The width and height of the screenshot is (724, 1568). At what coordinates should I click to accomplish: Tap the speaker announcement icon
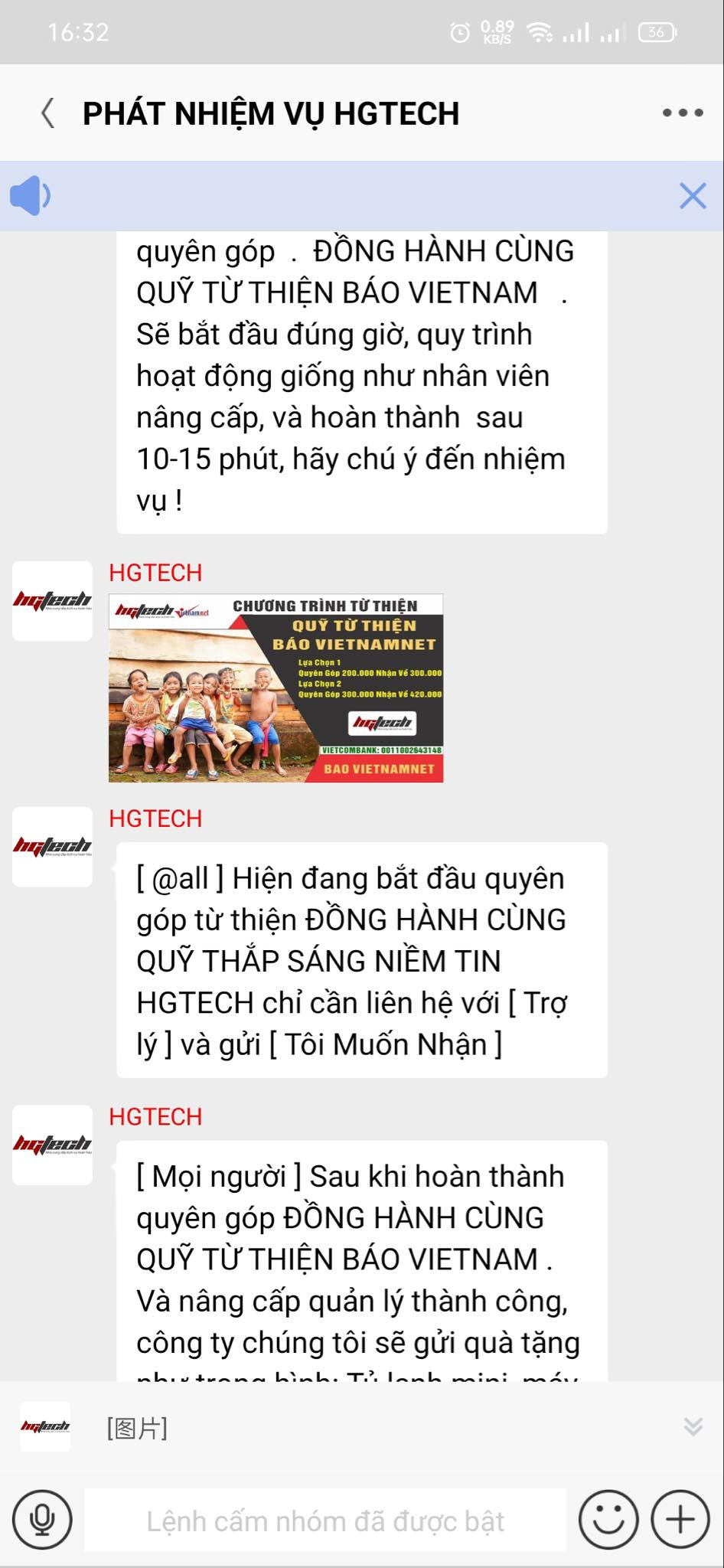pyautogui.click(x=31, y=196)
